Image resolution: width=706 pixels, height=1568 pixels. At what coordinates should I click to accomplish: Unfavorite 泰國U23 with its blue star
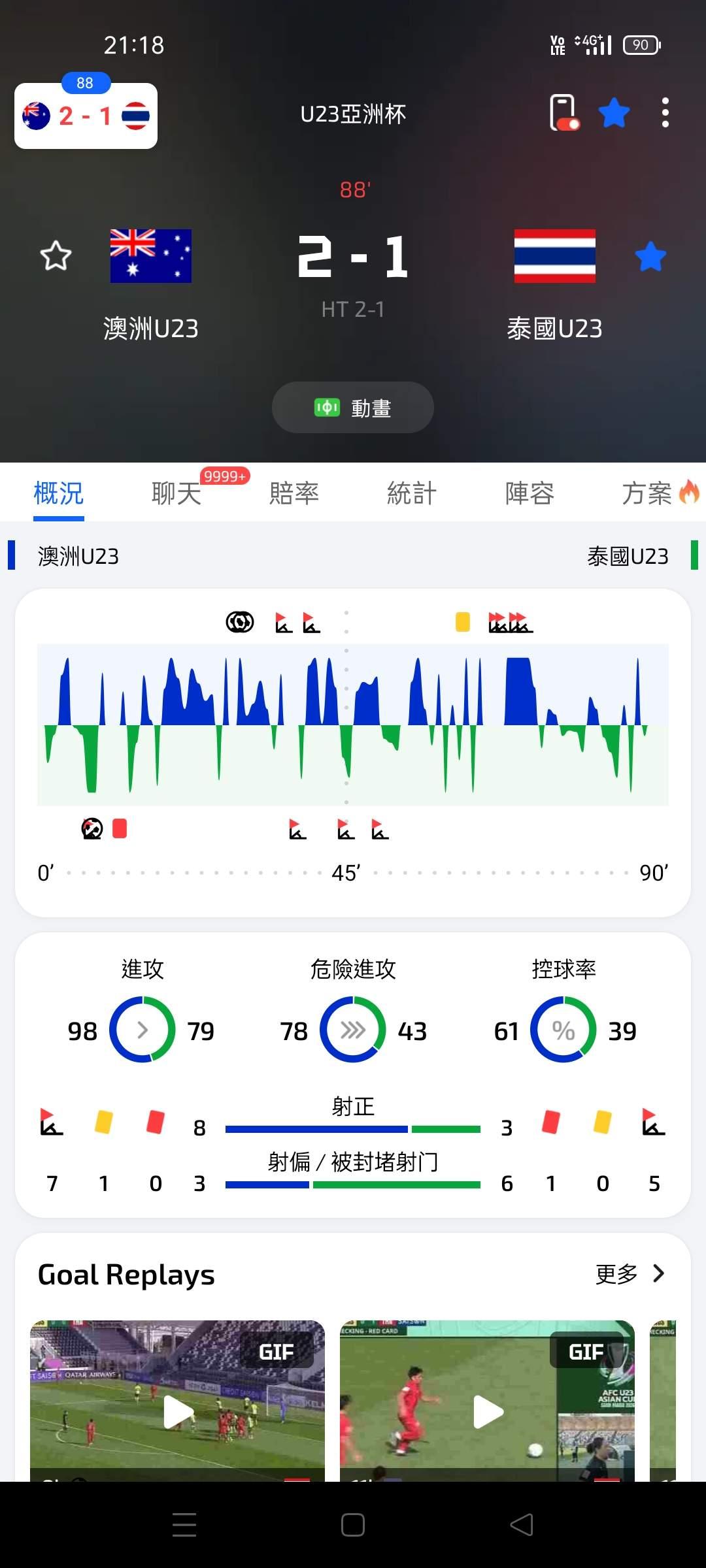pyautogui.click(x=650, y=256)
